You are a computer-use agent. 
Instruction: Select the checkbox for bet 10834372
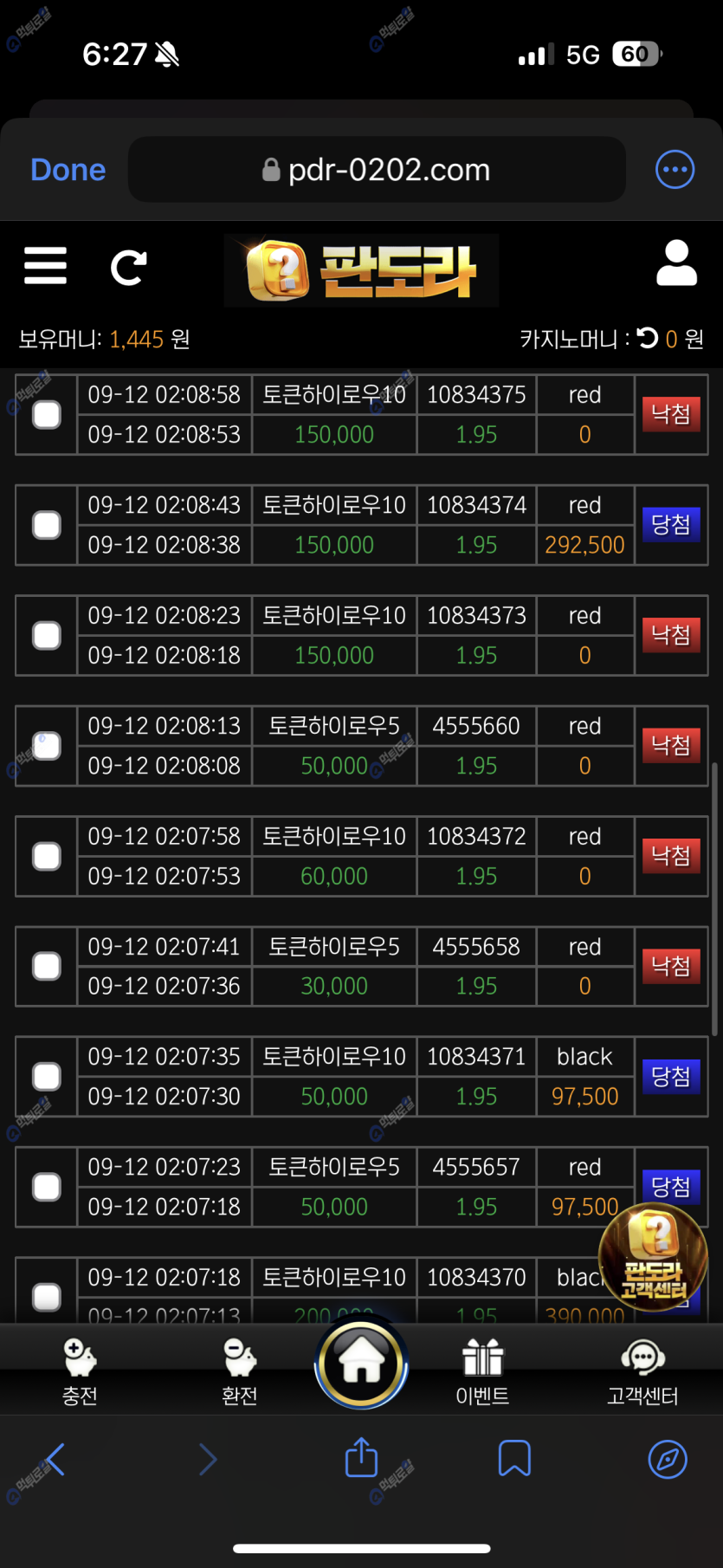tap(47, 857)
